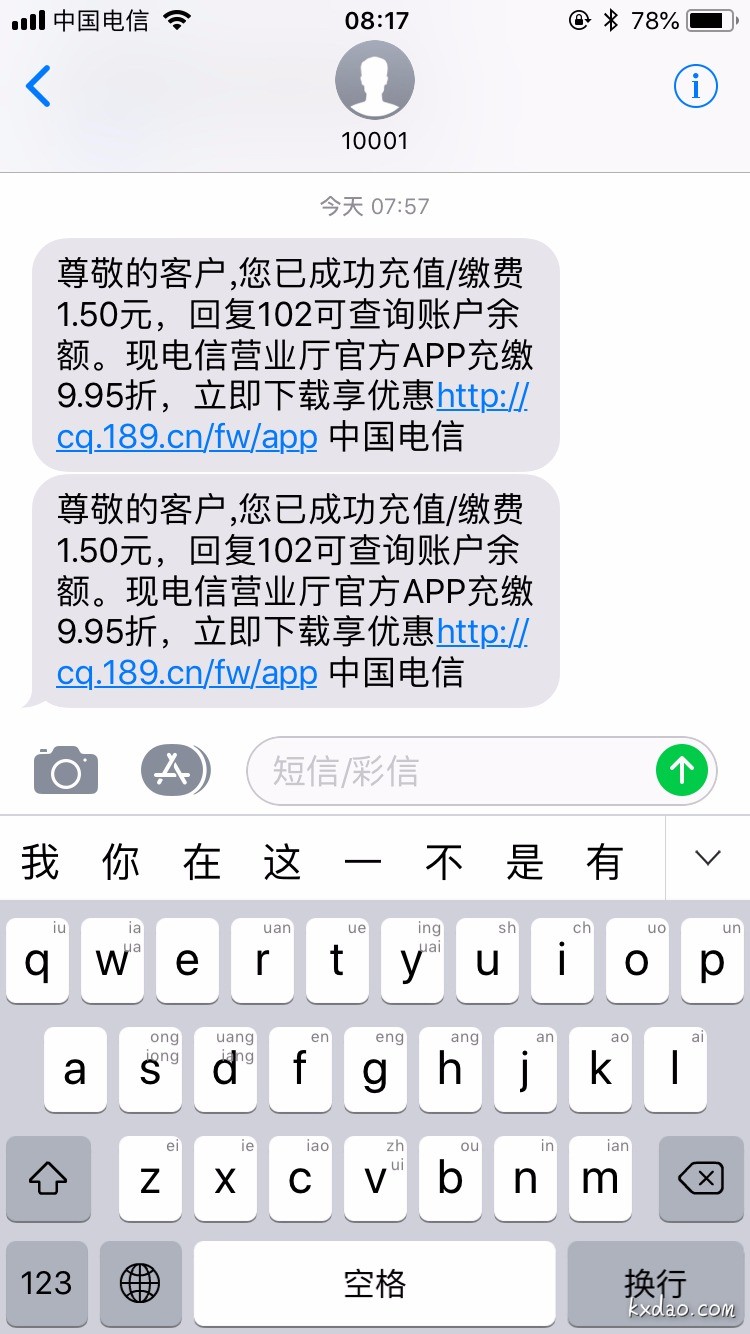Focus the 短信/彩信 message field

450,771
